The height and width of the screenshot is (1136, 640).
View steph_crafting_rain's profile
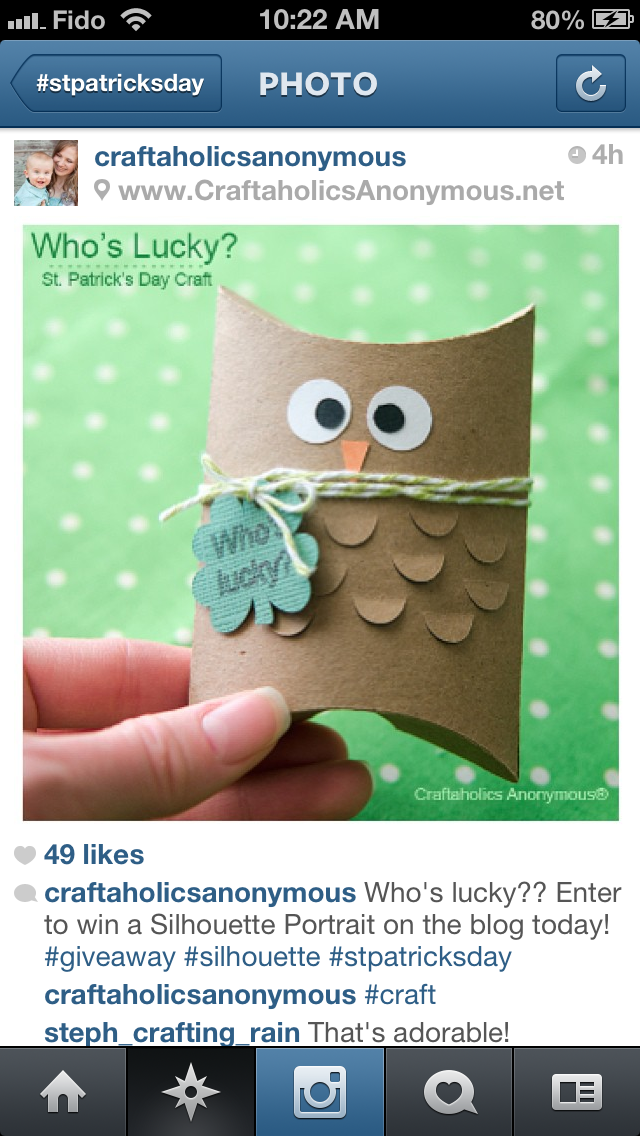(172, 1031)
